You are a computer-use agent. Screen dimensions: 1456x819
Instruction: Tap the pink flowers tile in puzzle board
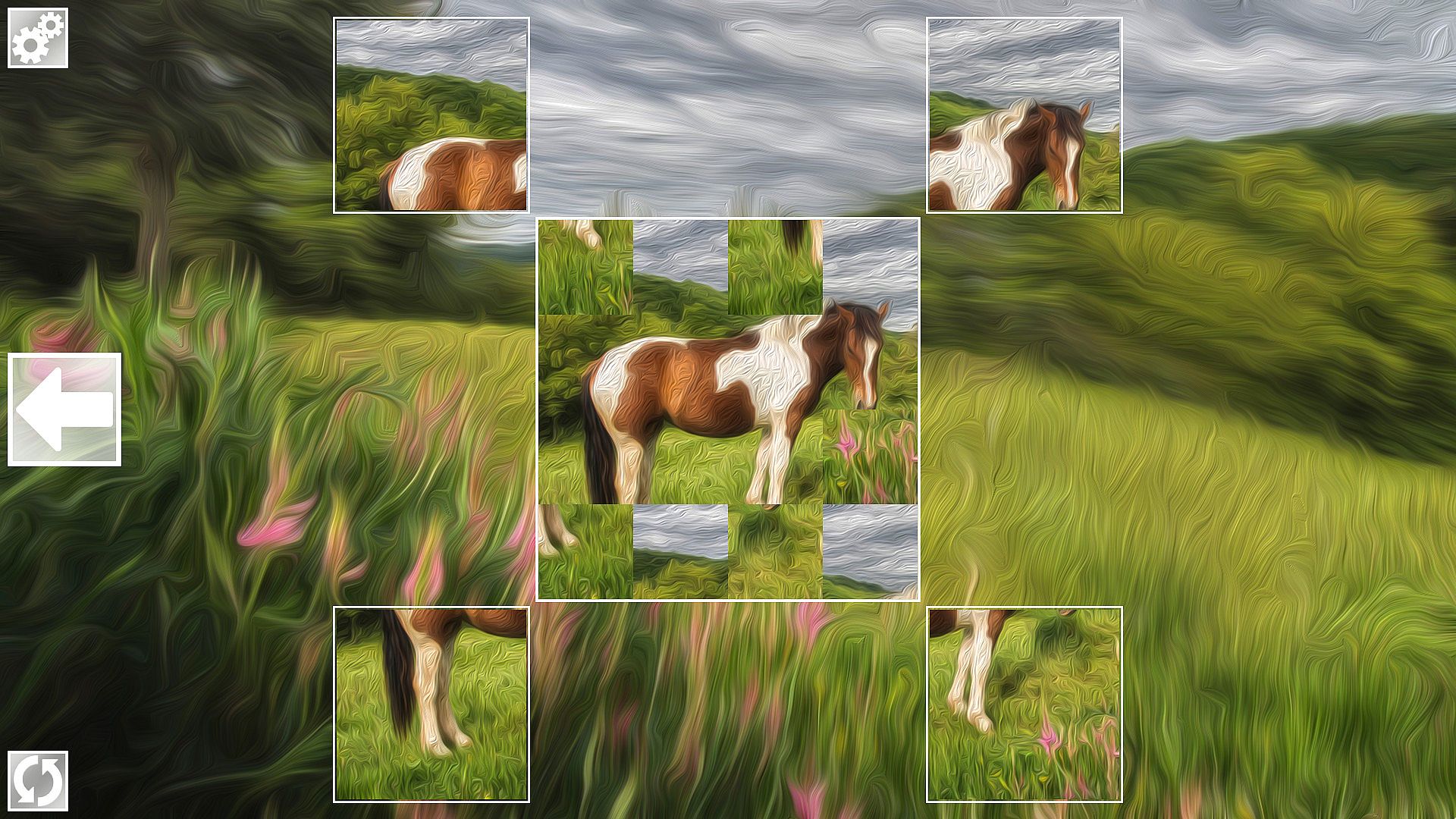coord(870,457)
